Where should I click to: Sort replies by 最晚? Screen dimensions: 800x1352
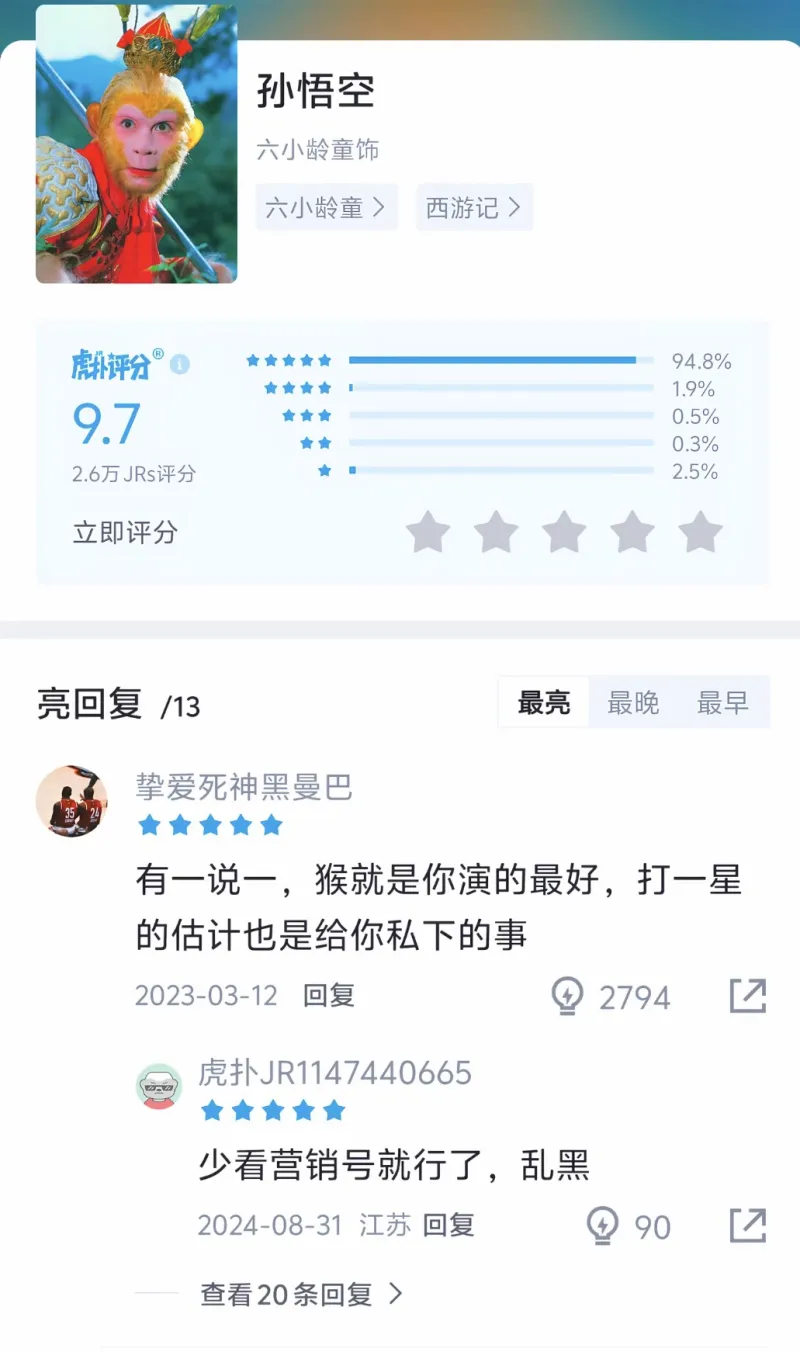pos(633,703)
